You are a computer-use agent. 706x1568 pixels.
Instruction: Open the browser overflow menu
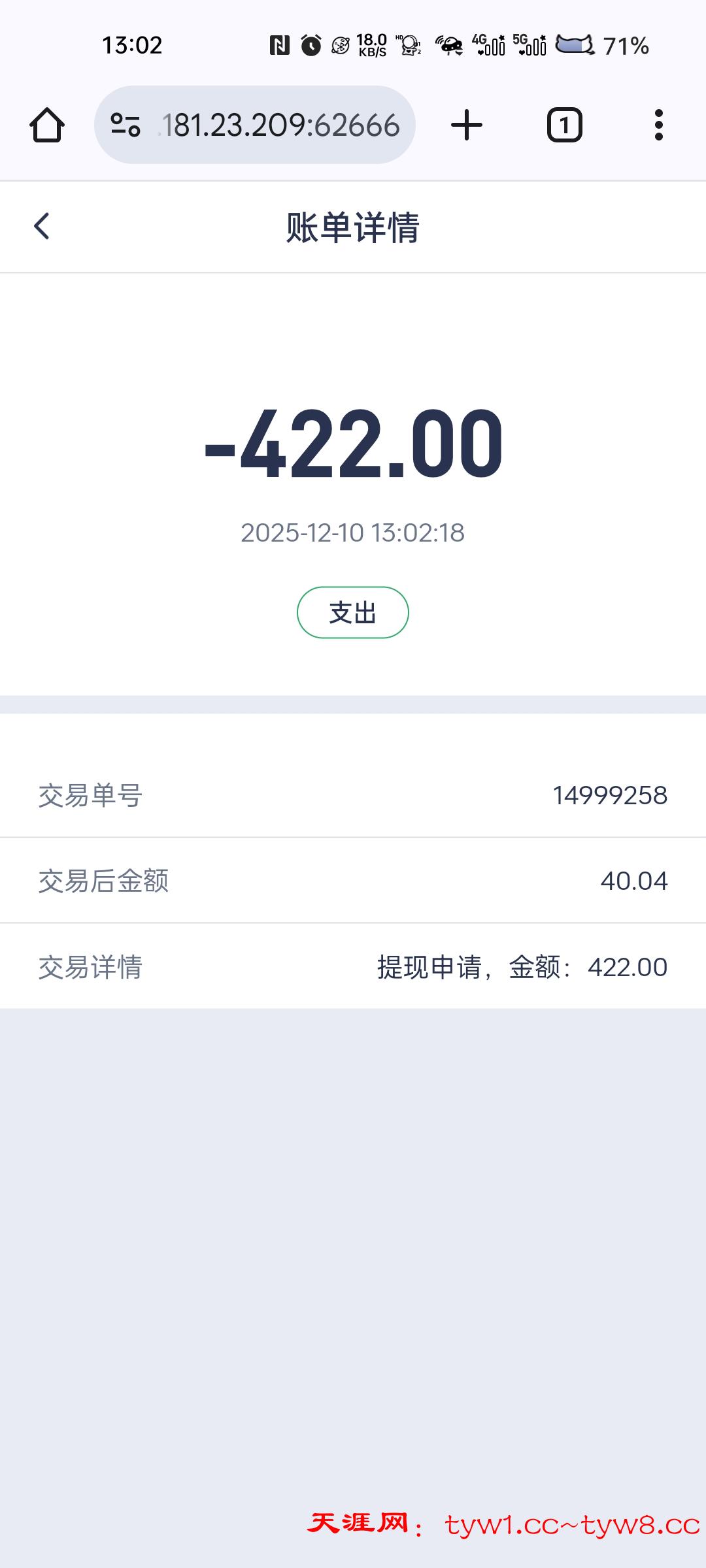pyautogui.click(x=658, y=125)
